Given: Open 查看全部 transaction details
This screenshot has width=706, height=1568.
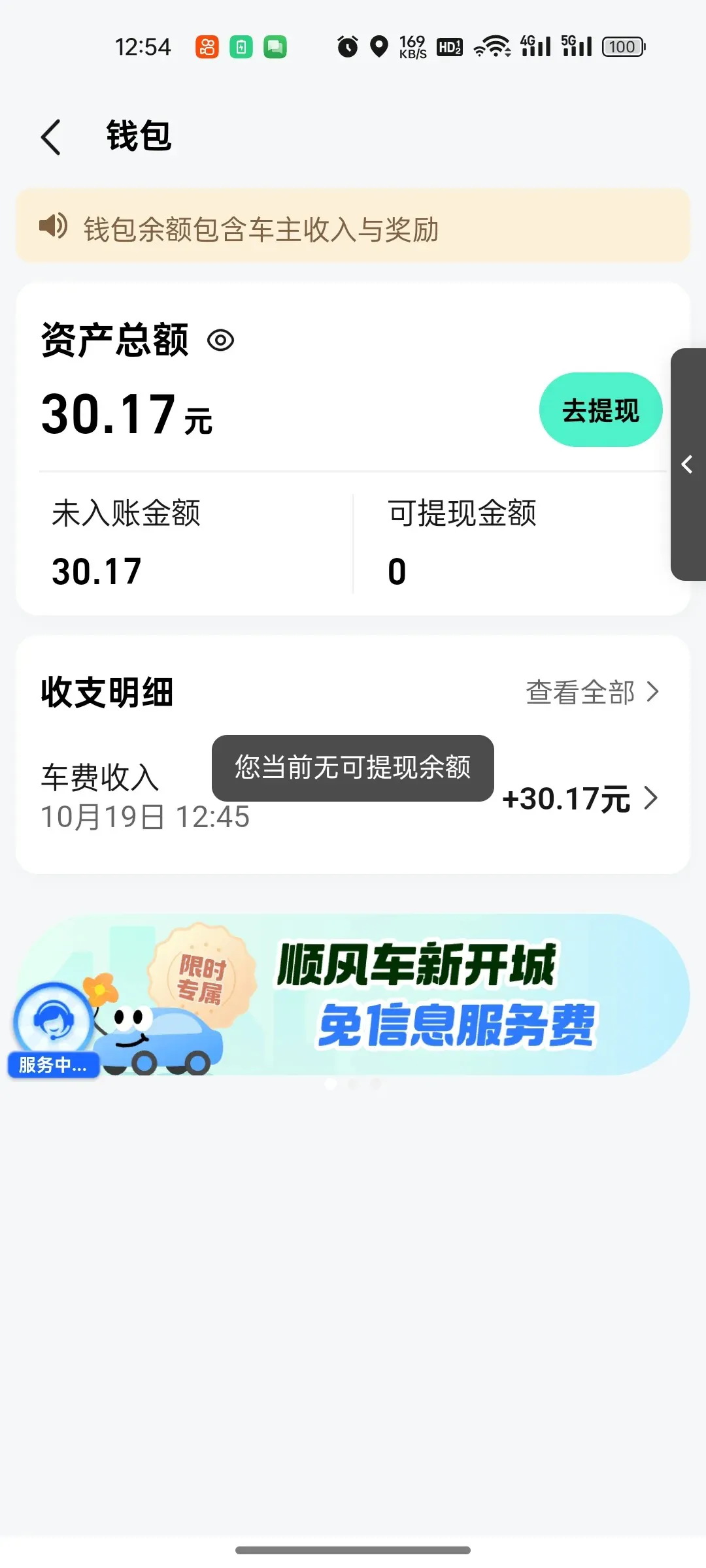Looking at the screenshot, I should click(x=592, y=692).
